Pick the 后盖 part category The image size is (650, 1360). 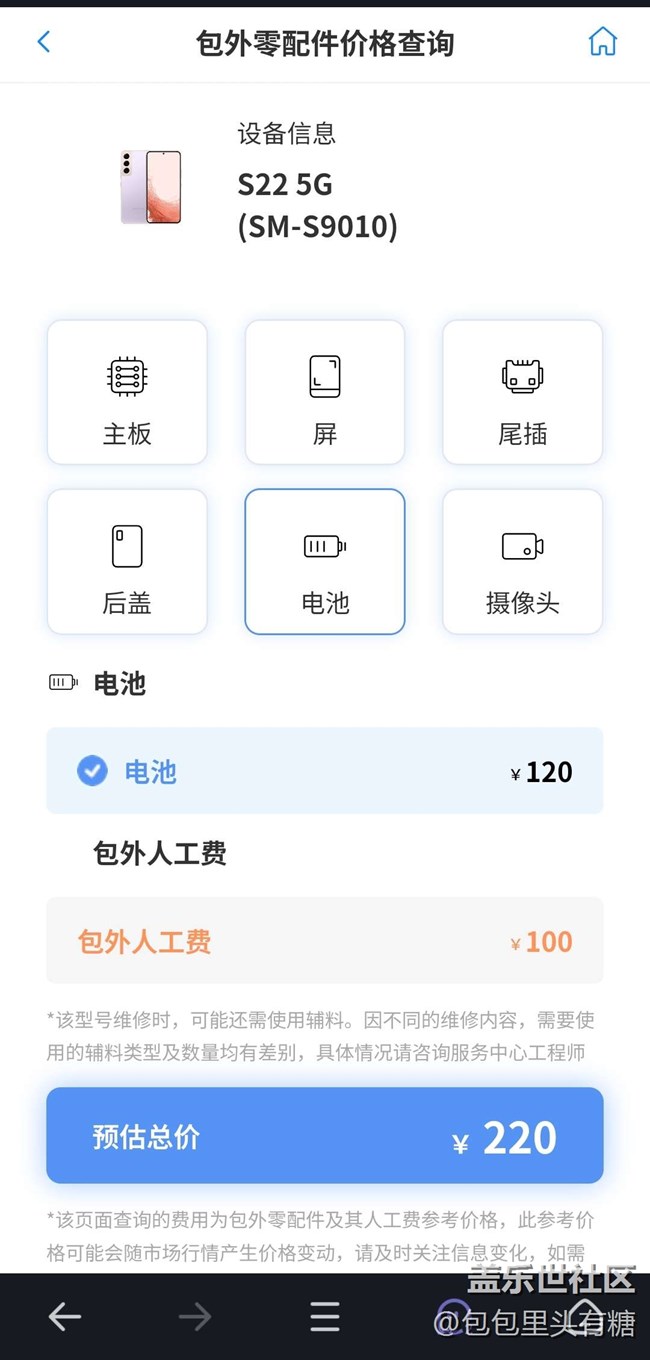click(x=127, y=561)
